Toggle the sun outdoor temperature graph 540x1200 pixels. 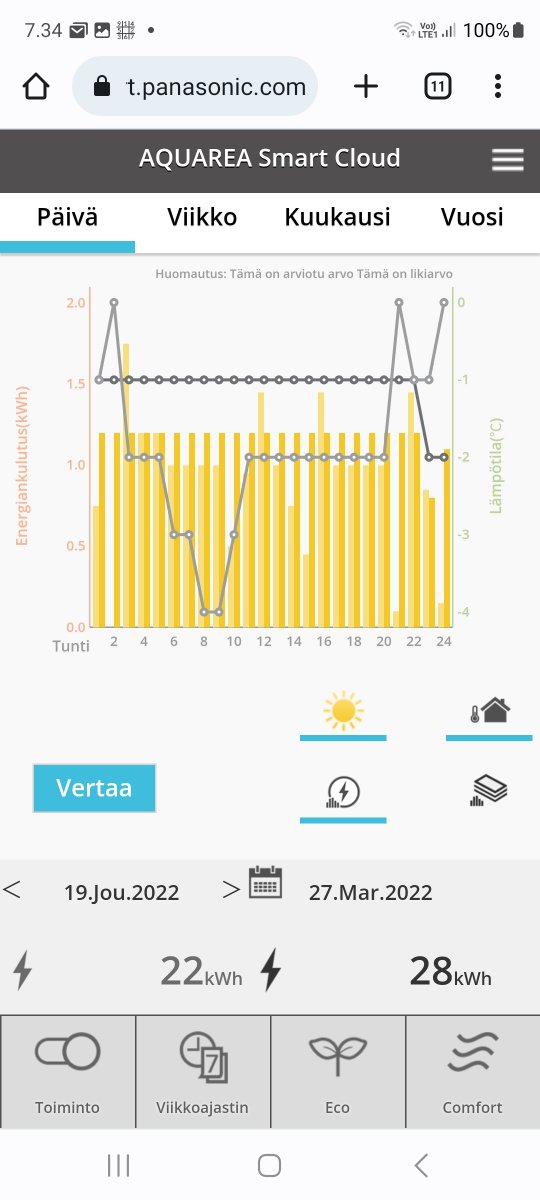[343, 711]
